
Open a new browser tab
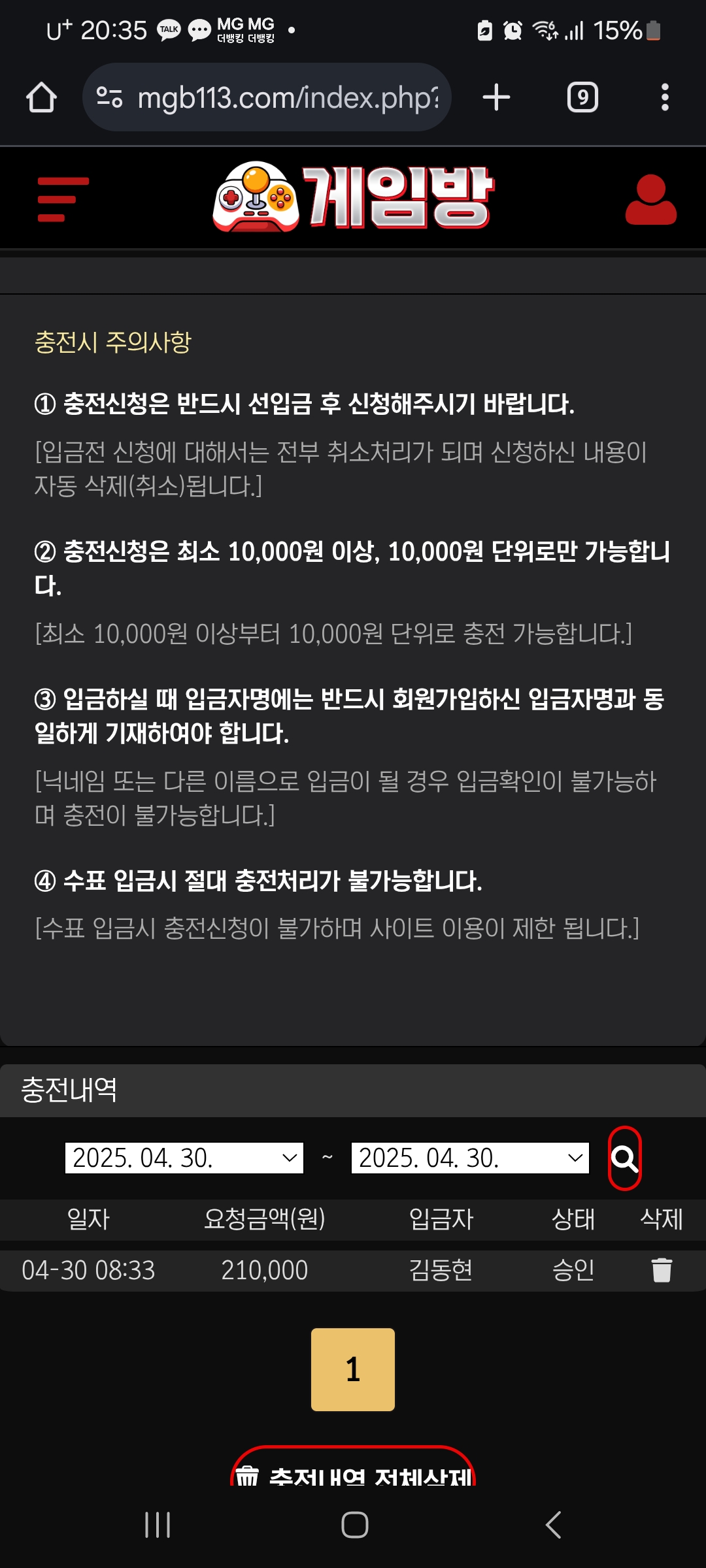coord(496,98)
